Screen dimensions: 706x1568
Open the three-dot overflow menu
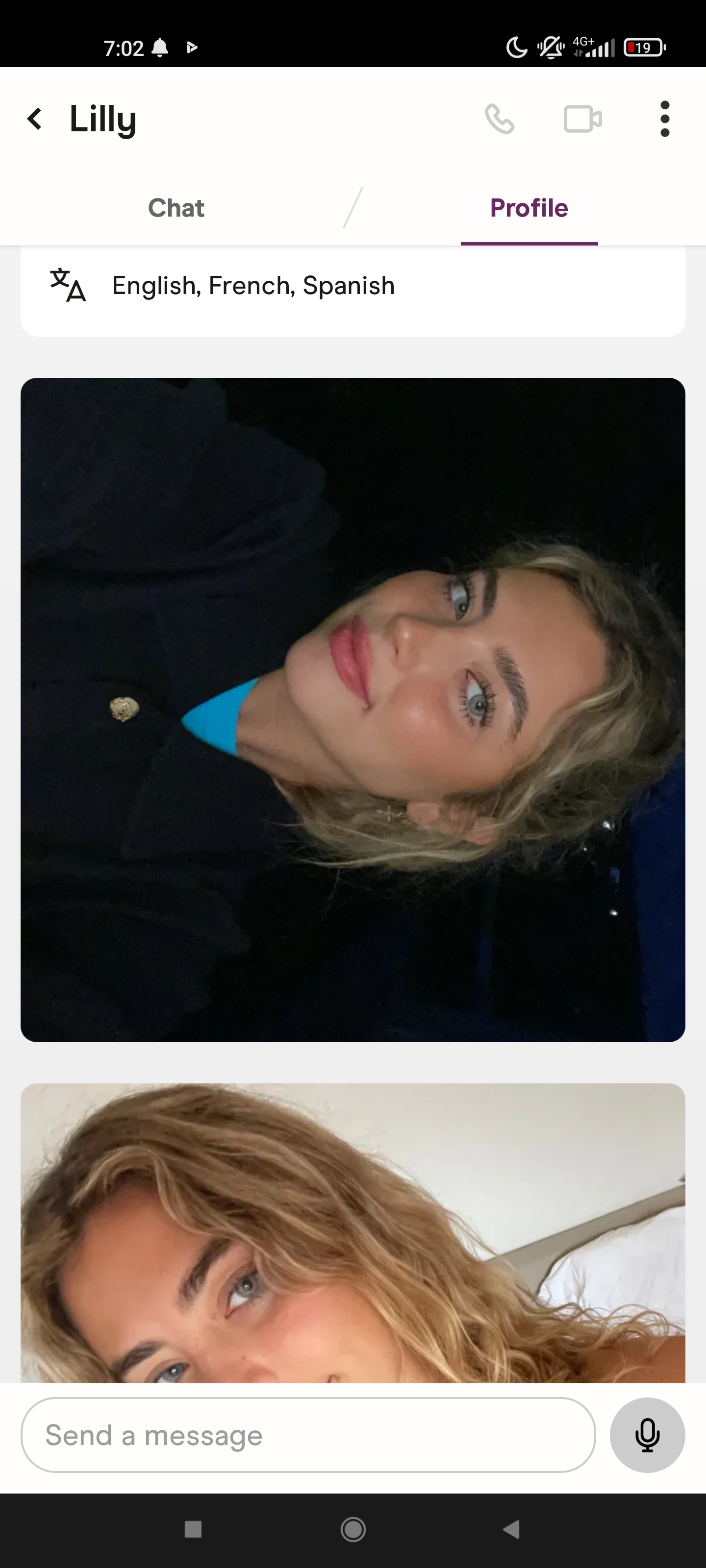(665, 119)
